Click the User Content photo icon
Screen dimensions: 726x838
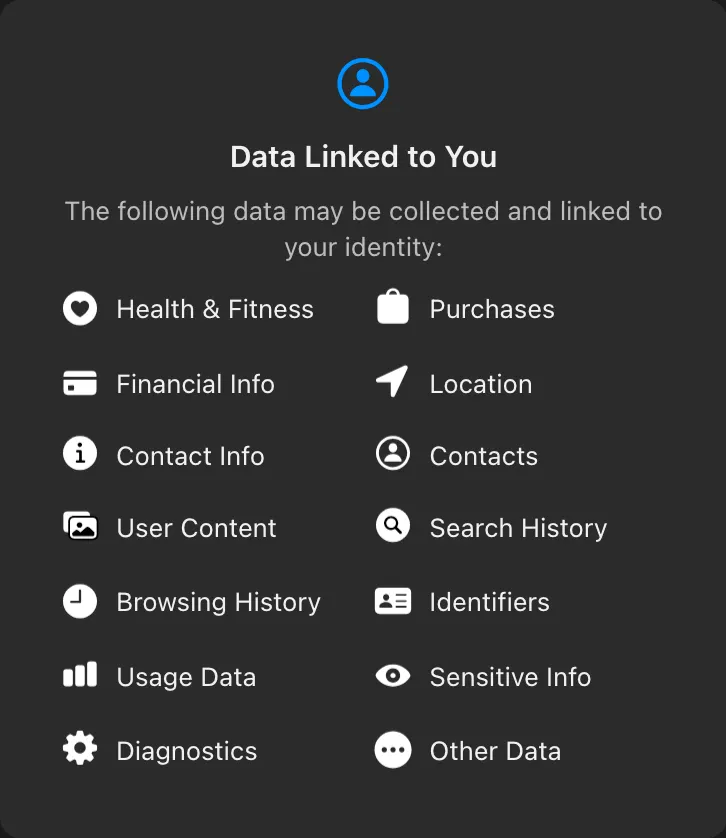[80, 527]
